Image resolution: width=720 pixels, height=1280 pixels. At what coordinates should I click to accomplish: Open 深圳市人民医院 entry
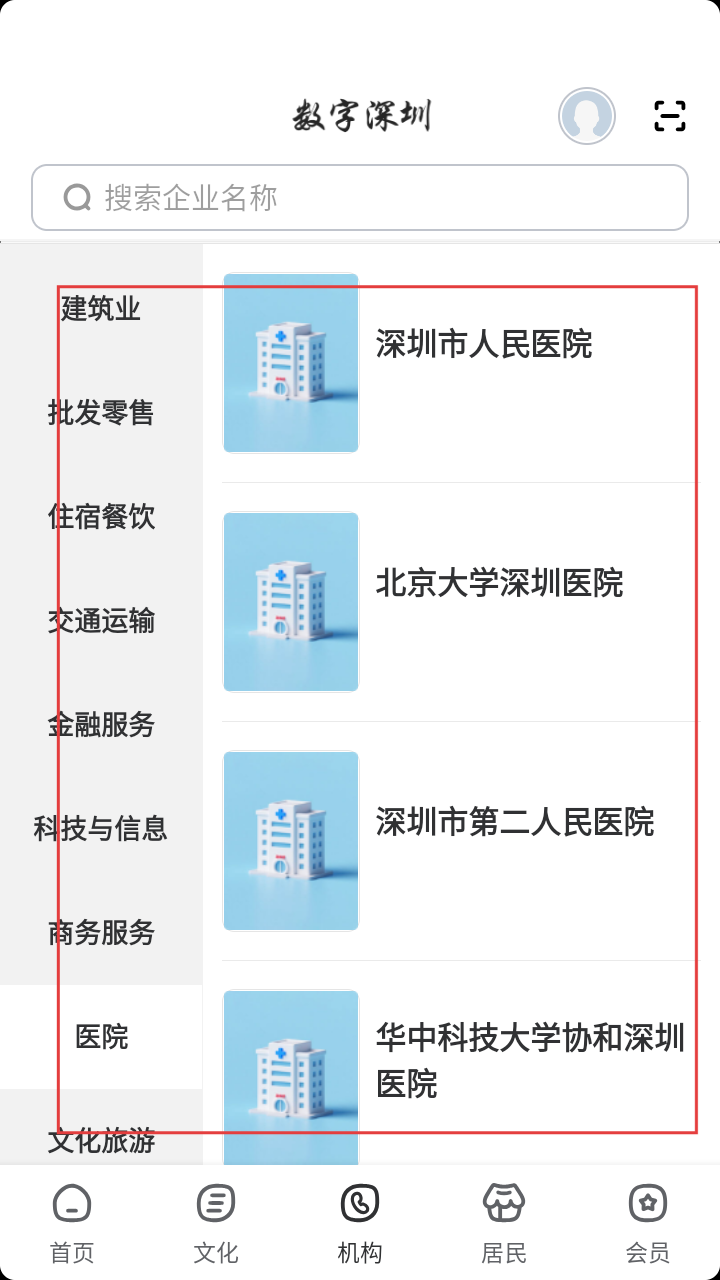[x=460, y=363]
